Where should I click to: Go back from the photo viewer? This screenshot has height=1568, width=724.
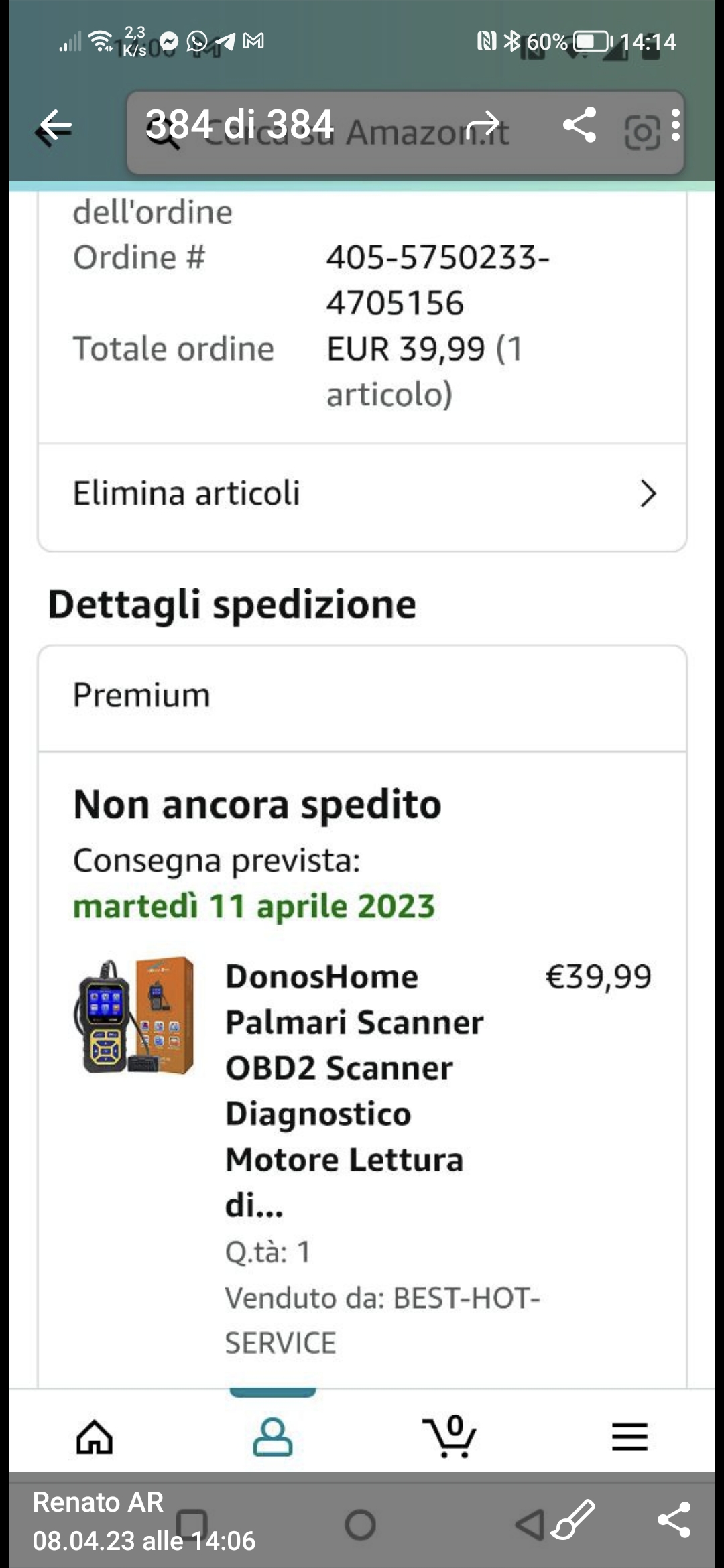coord(55,125)
